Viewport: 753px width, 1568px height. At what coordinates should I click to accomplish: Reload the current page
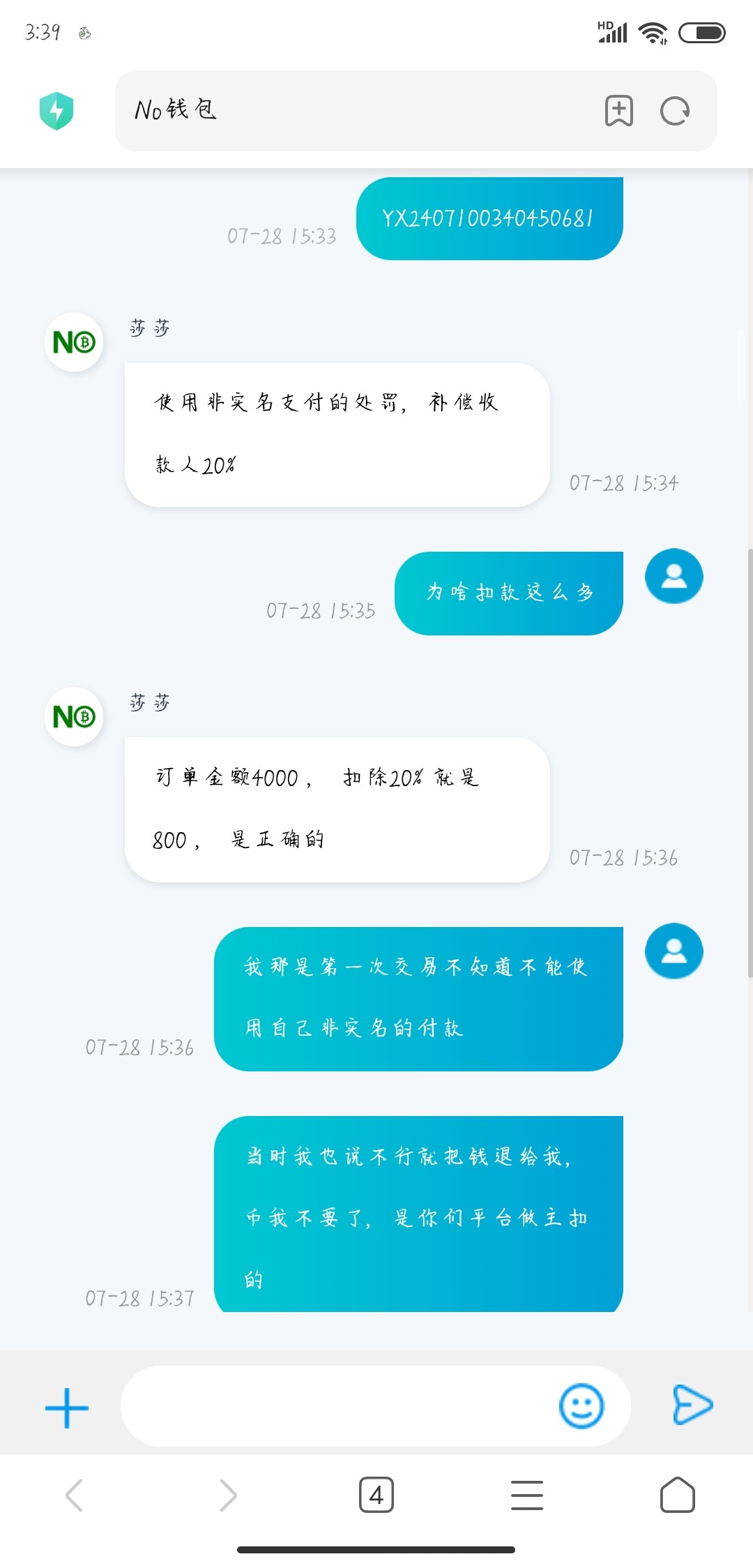(x=675, y=111)
